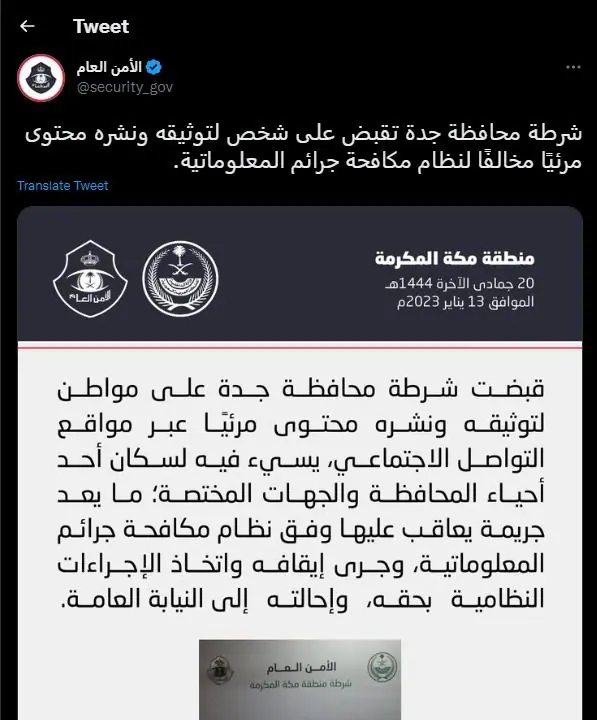Open the الأمن العام profile avatar
The image size is (597, 720).
40,78
